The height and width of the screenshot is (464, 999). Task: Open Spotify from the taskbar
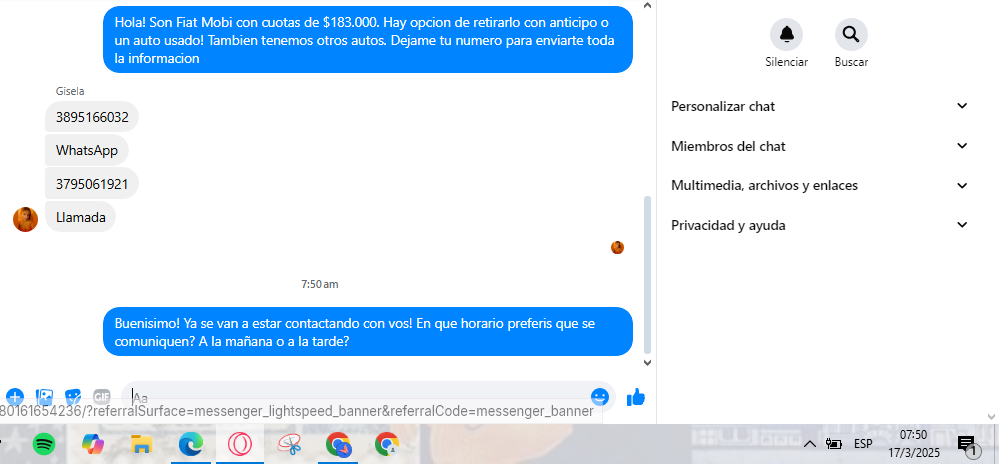pos(44,443)
